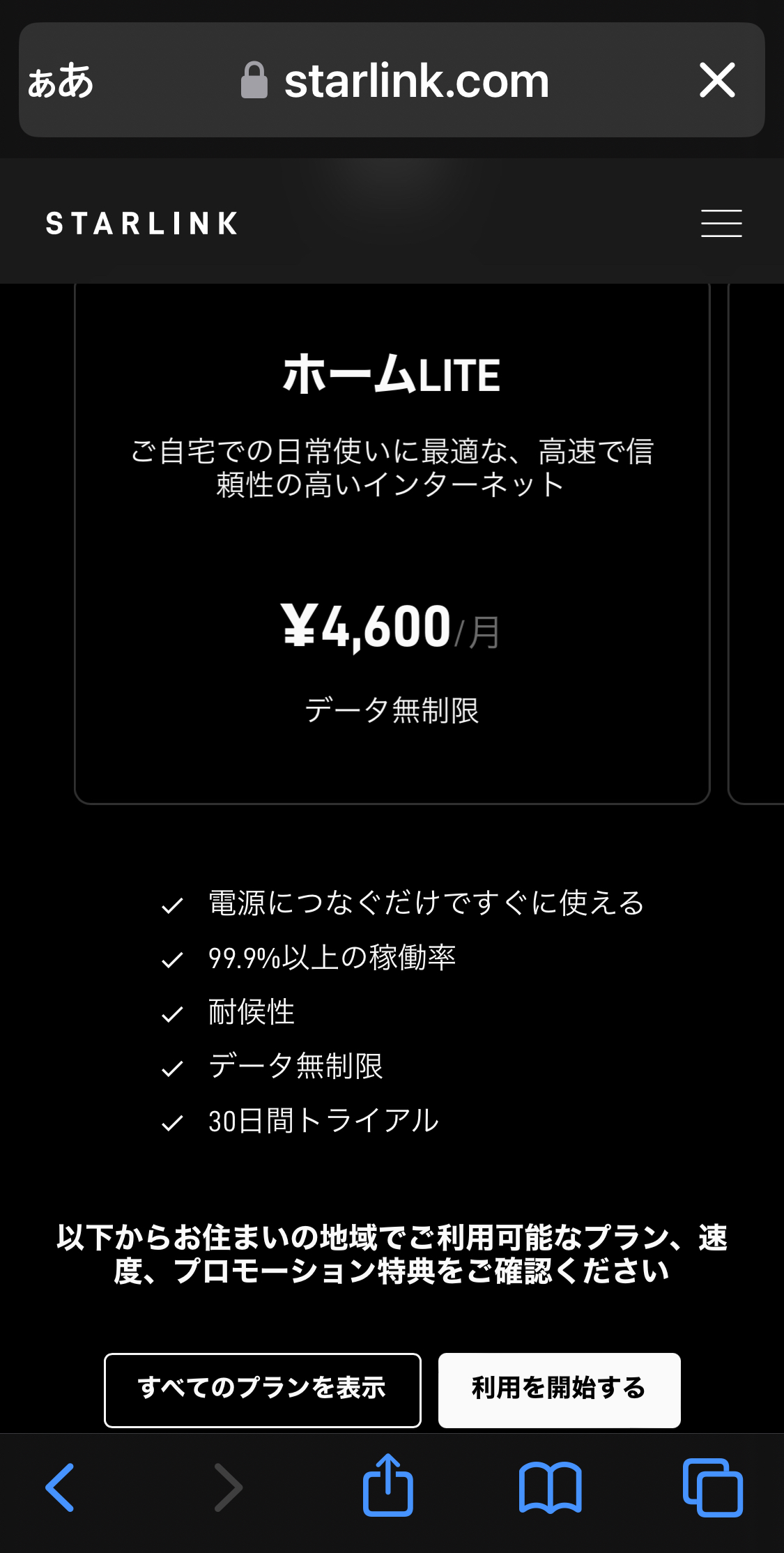Tap すべてのプランを表示 button
Image resolution: width=784 pixels, height=1553 pixels.
point(262,1390)
